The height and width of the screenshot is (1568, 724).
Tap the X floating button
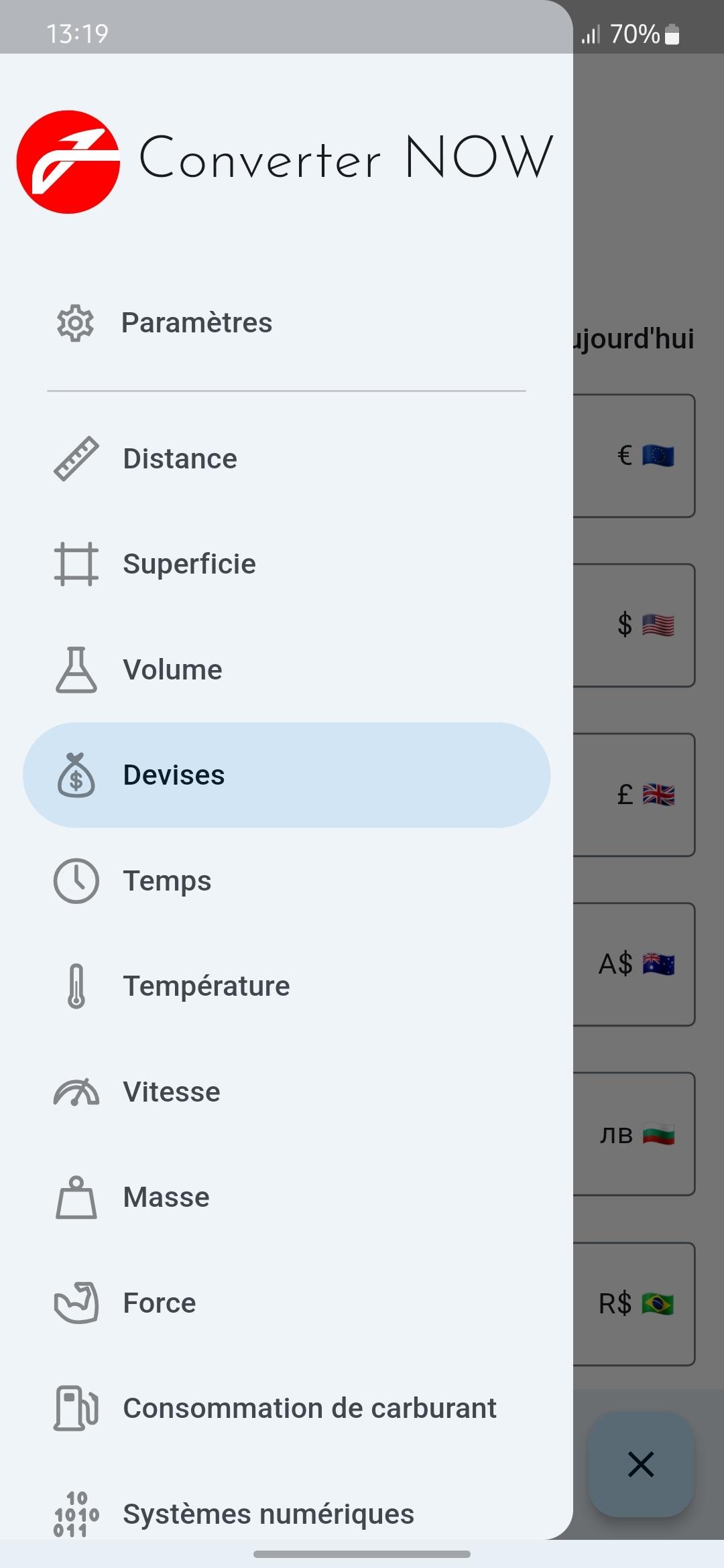click(640, 1464)
